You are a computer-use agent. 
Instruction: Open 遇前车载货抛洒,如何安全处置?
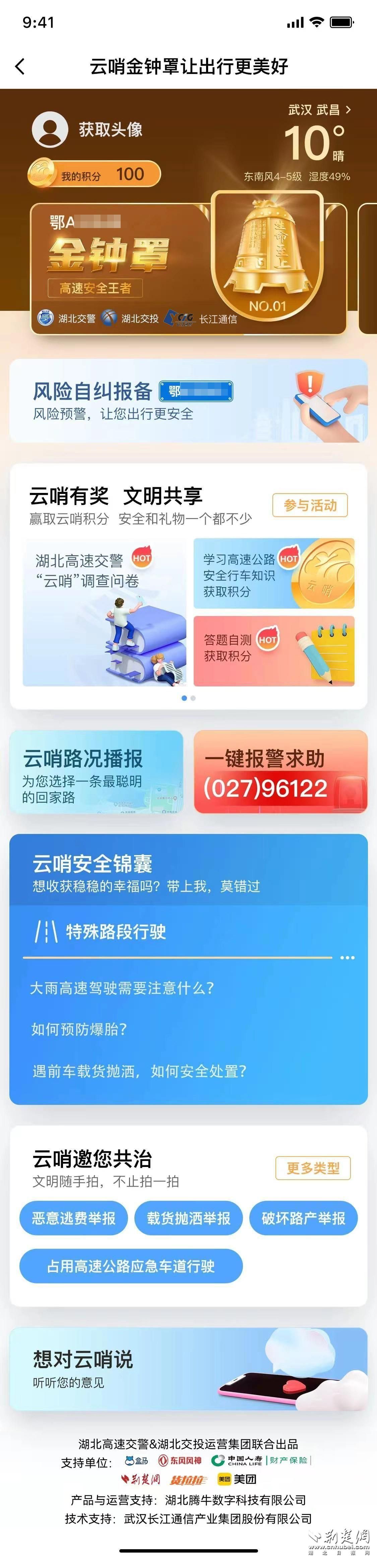pos(140,1071)
